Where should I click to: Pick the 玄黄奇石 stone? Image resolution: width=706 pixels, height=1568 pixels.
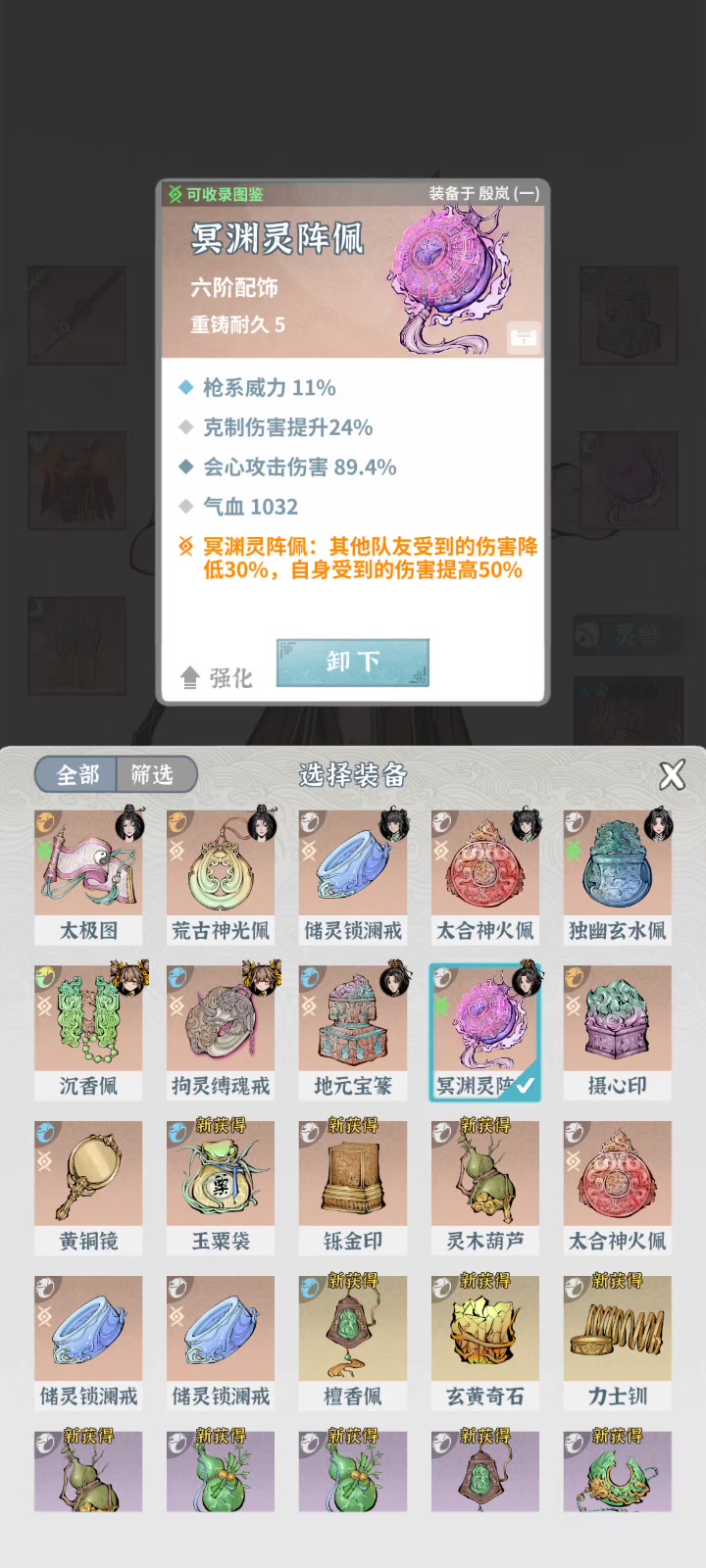pyautogui.click(x=485, y=1343)
